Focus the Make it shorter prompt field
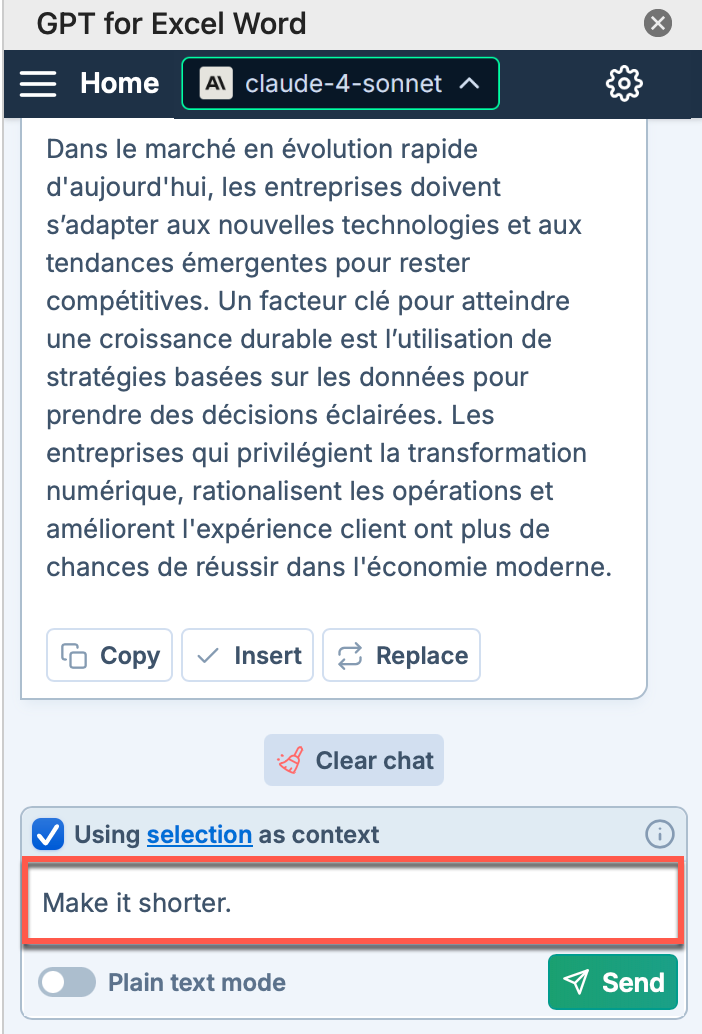The height and width of the screenshot is (1034, 702). pyautogui.click(x=352, y=903)
